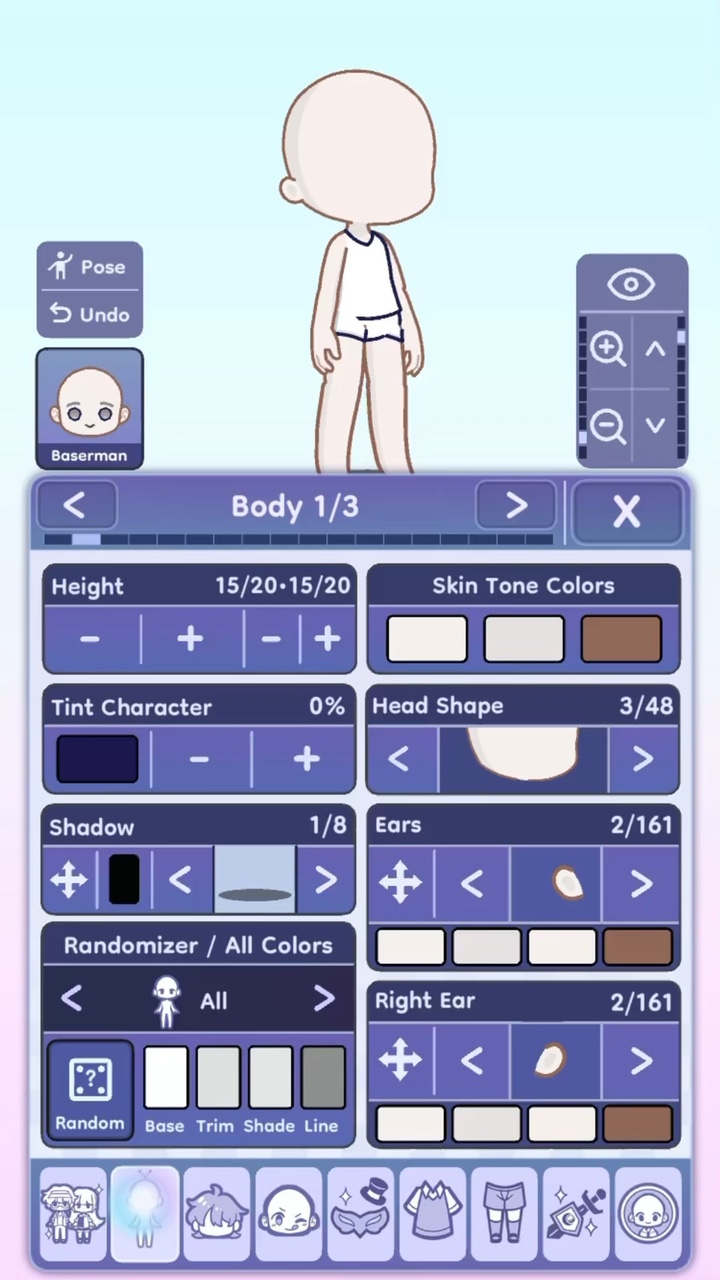Move the Right Ear position
Image resolution: width=720 pixels, height=1280 pixels.
(x=400, y=1060)
